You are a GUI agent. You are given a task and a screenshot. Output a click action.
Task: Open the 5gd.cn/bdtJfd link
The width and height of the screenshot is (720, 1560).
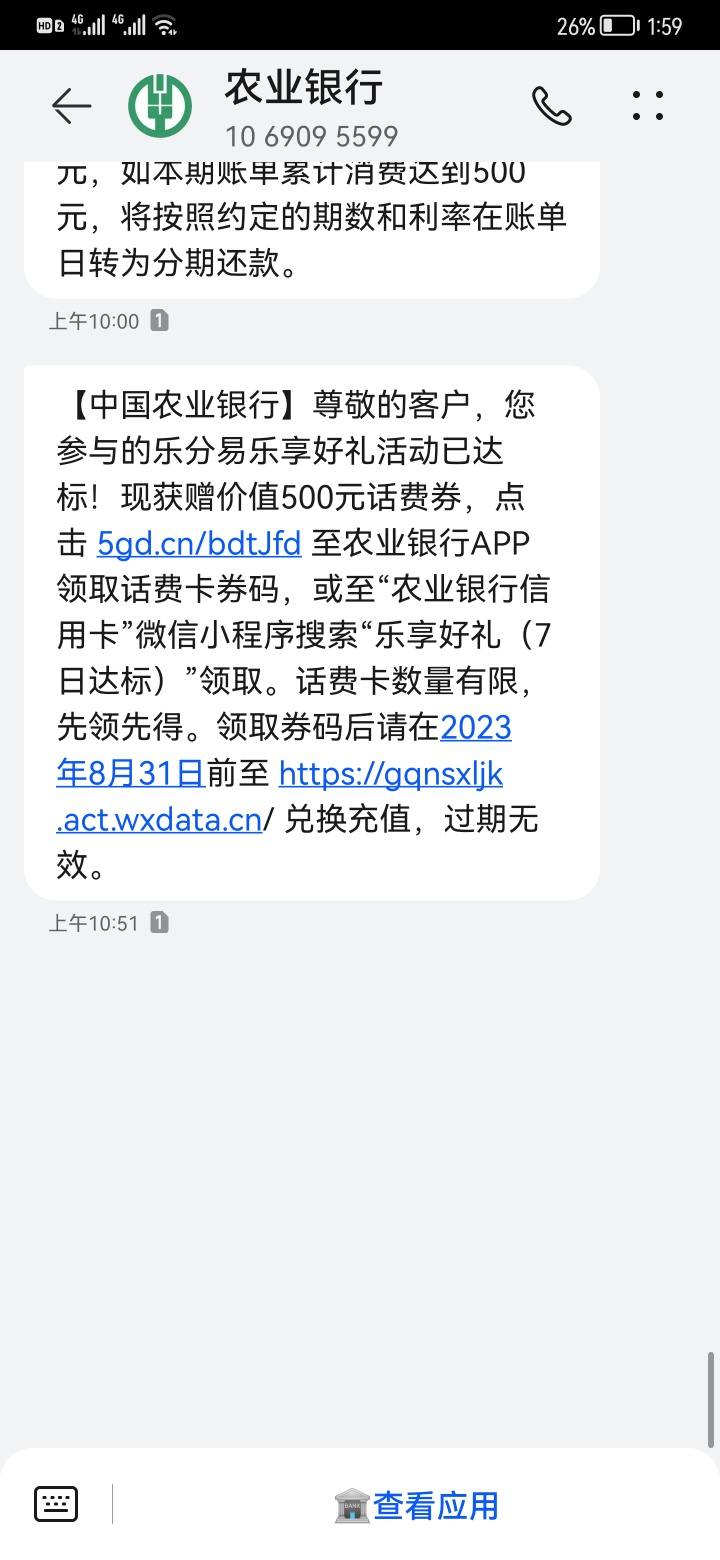pos(199,543)
